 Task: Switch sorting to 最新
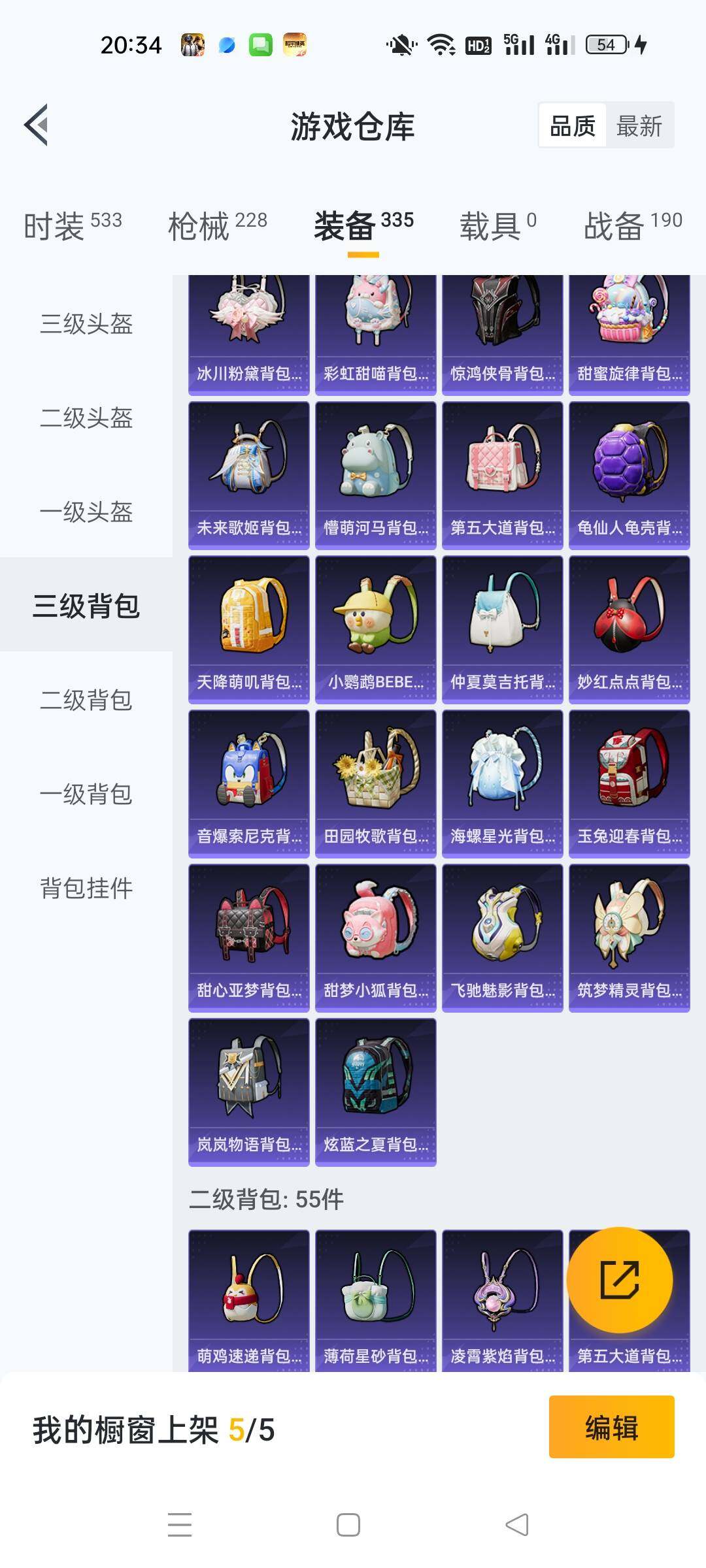639,124
